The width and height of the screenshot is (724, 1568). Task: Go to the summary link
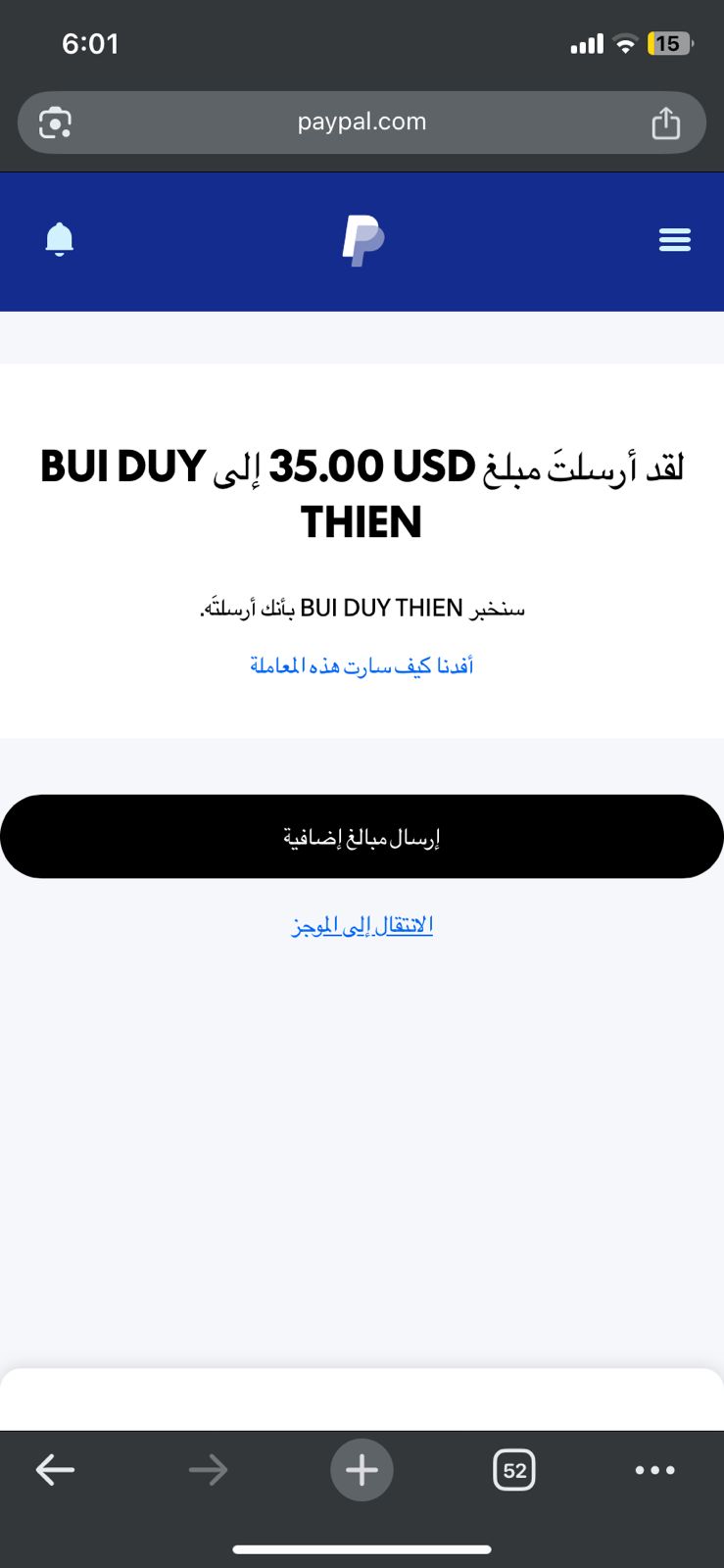point(362,925)
